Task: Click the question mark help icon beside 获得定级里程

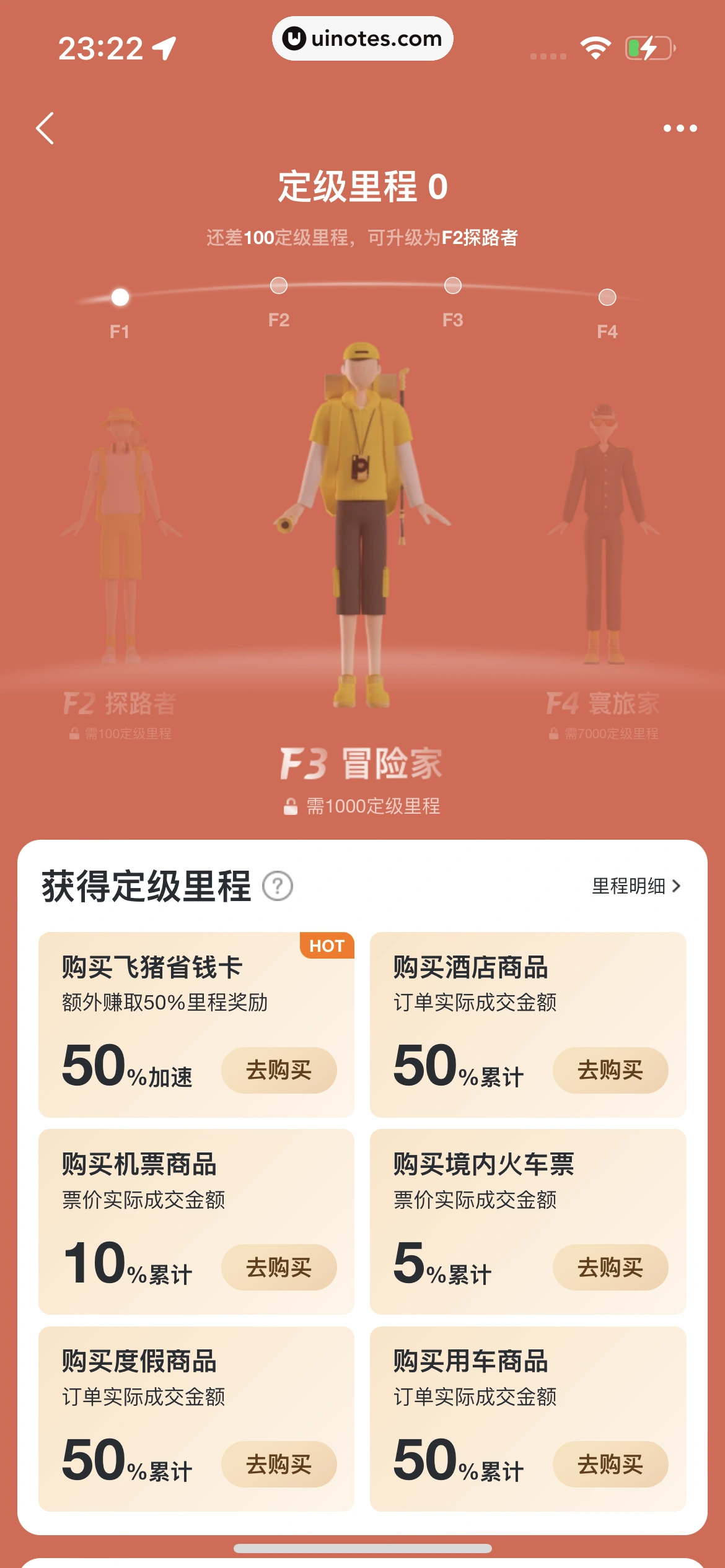Action: 277,886
